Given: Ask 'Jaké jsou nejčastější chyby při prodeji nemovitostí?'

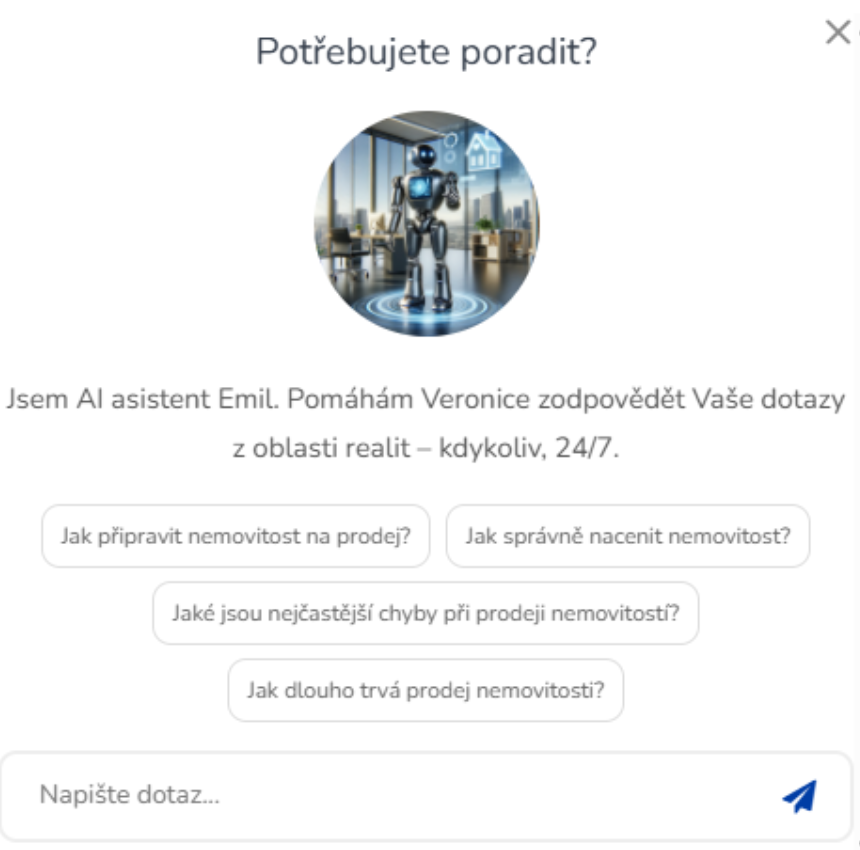Looking at the screenshot, I should (425, 612).
